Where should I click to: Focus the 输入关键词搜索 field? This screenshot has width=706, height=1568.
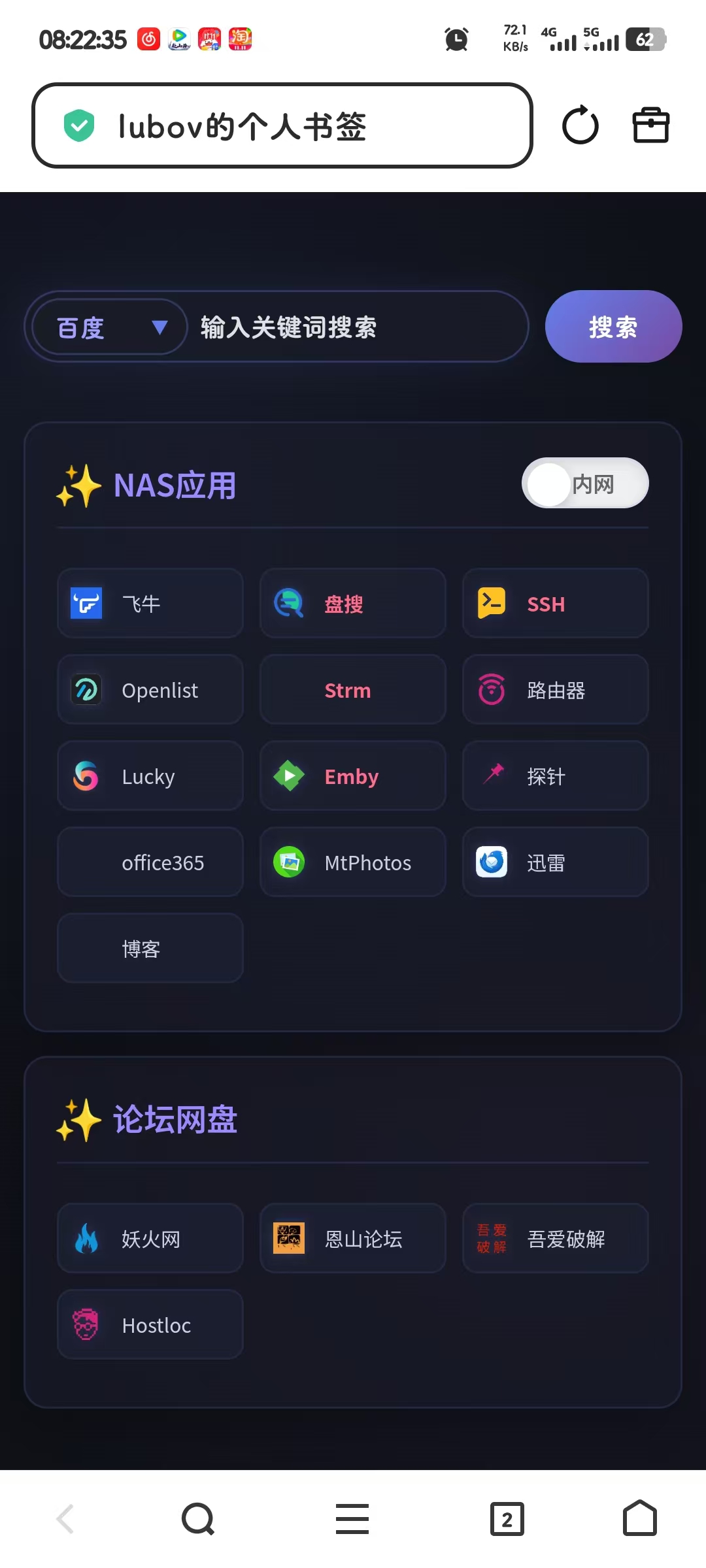(353, 327)
